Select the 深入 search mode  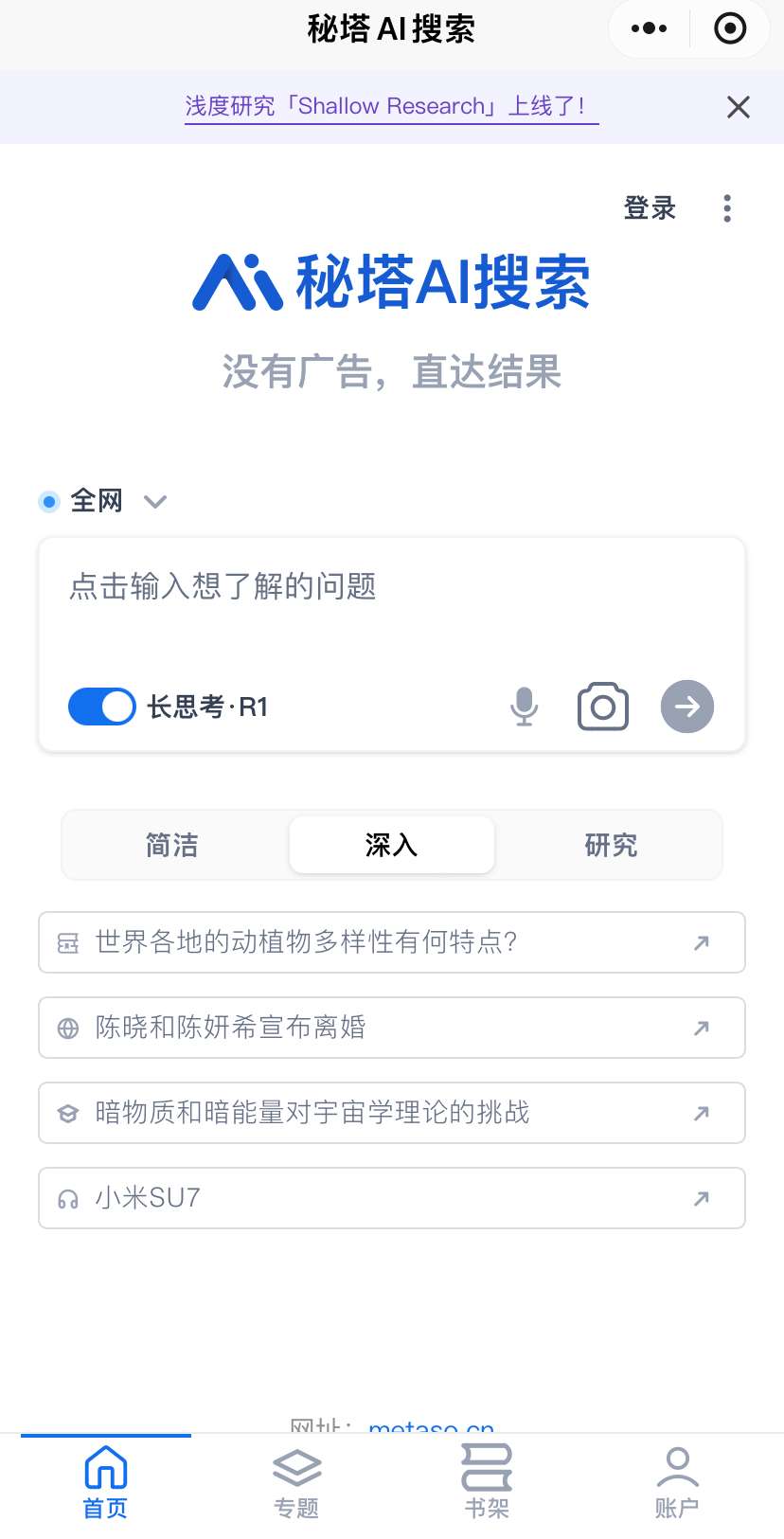point(391,845)
